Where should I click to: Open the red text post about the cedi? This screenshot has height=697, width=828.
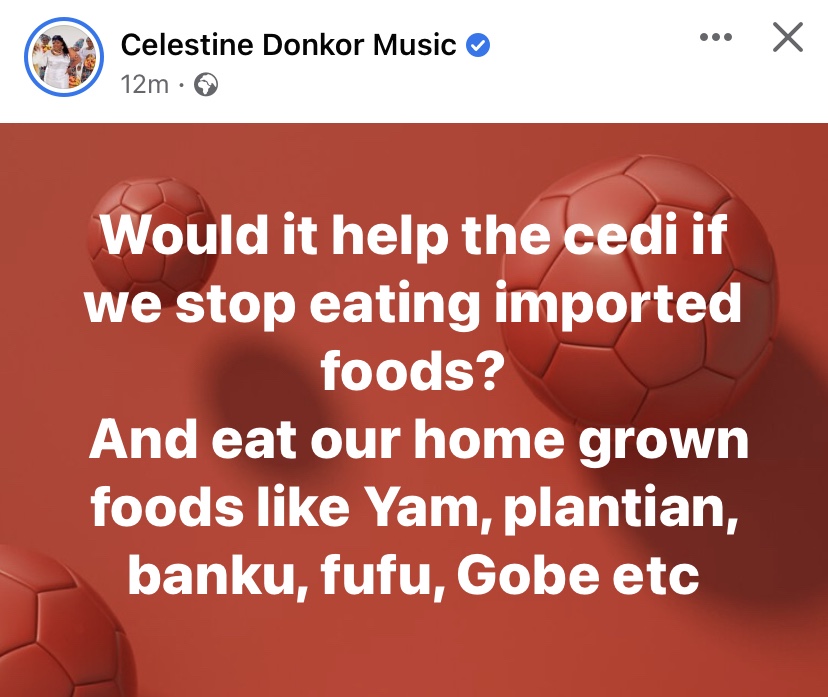point(414,400)
